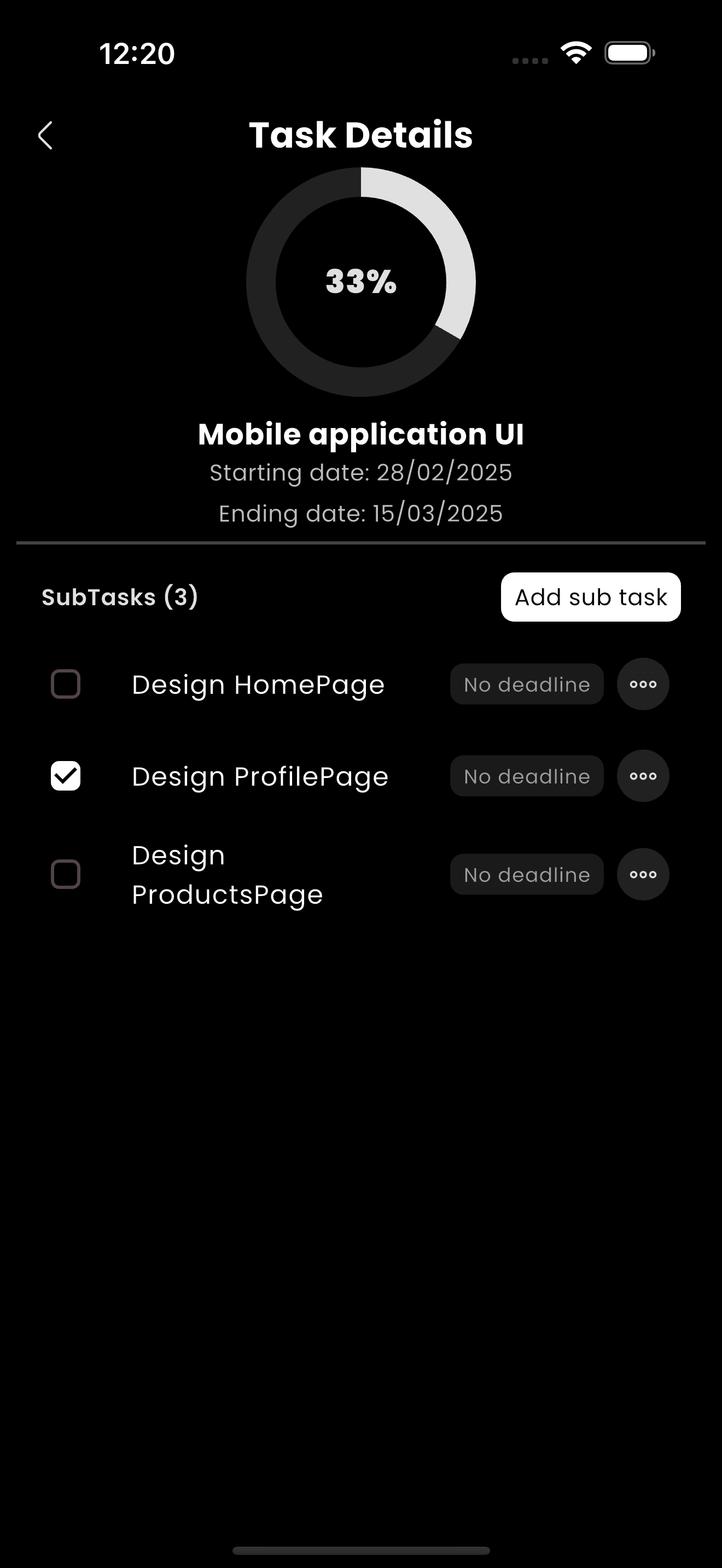Tap the Mobile application UI title
722x1568 pixels.
(360, 434)
